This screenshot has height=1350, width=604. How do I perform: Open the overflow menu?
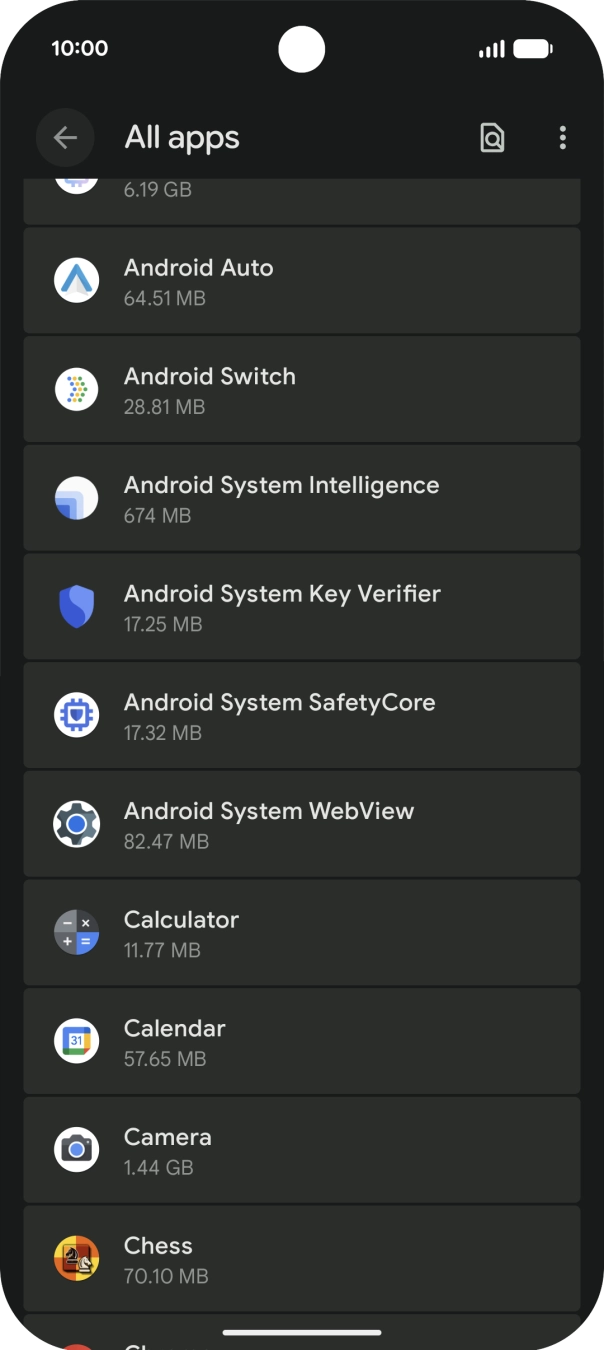click(x=563, y=138)
